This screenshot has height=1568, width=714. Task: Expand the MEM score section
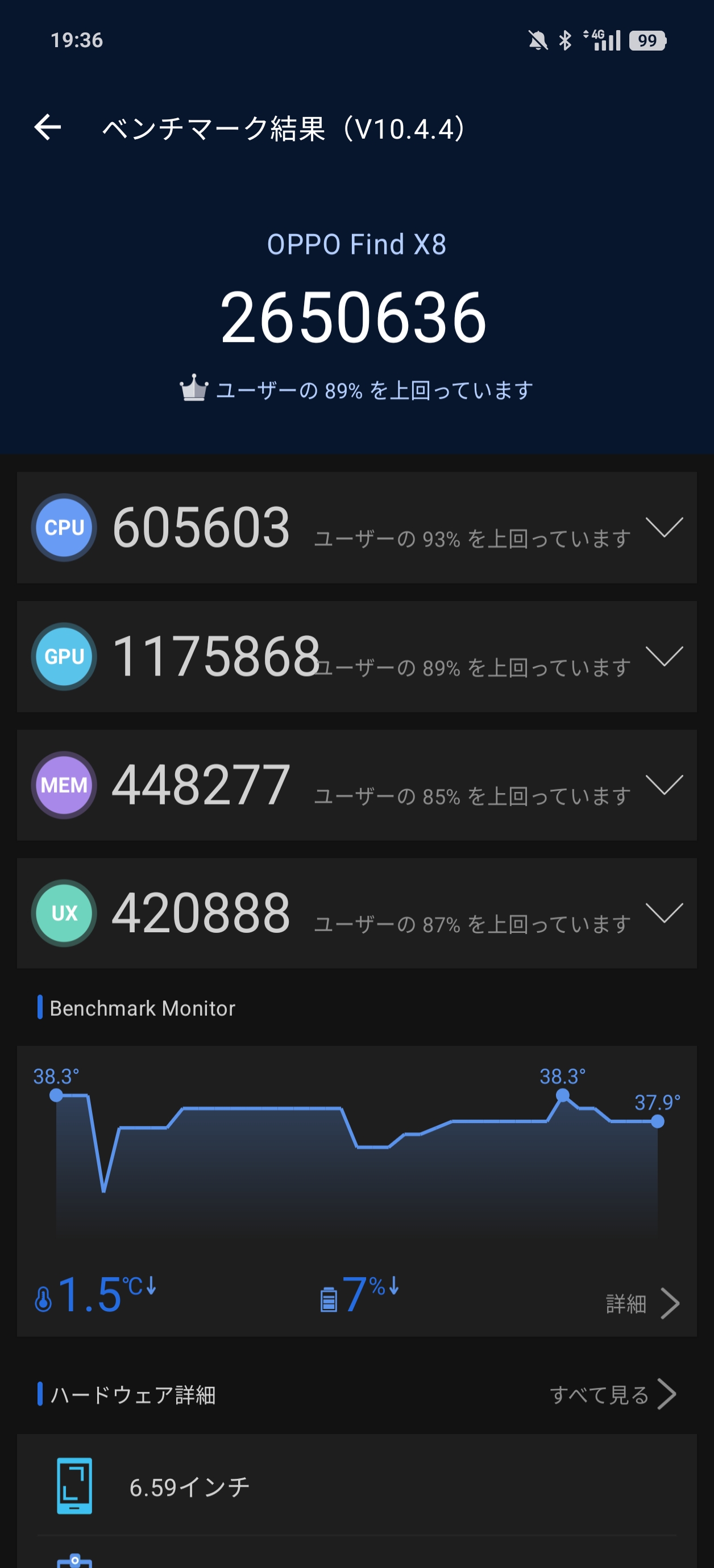663,785
